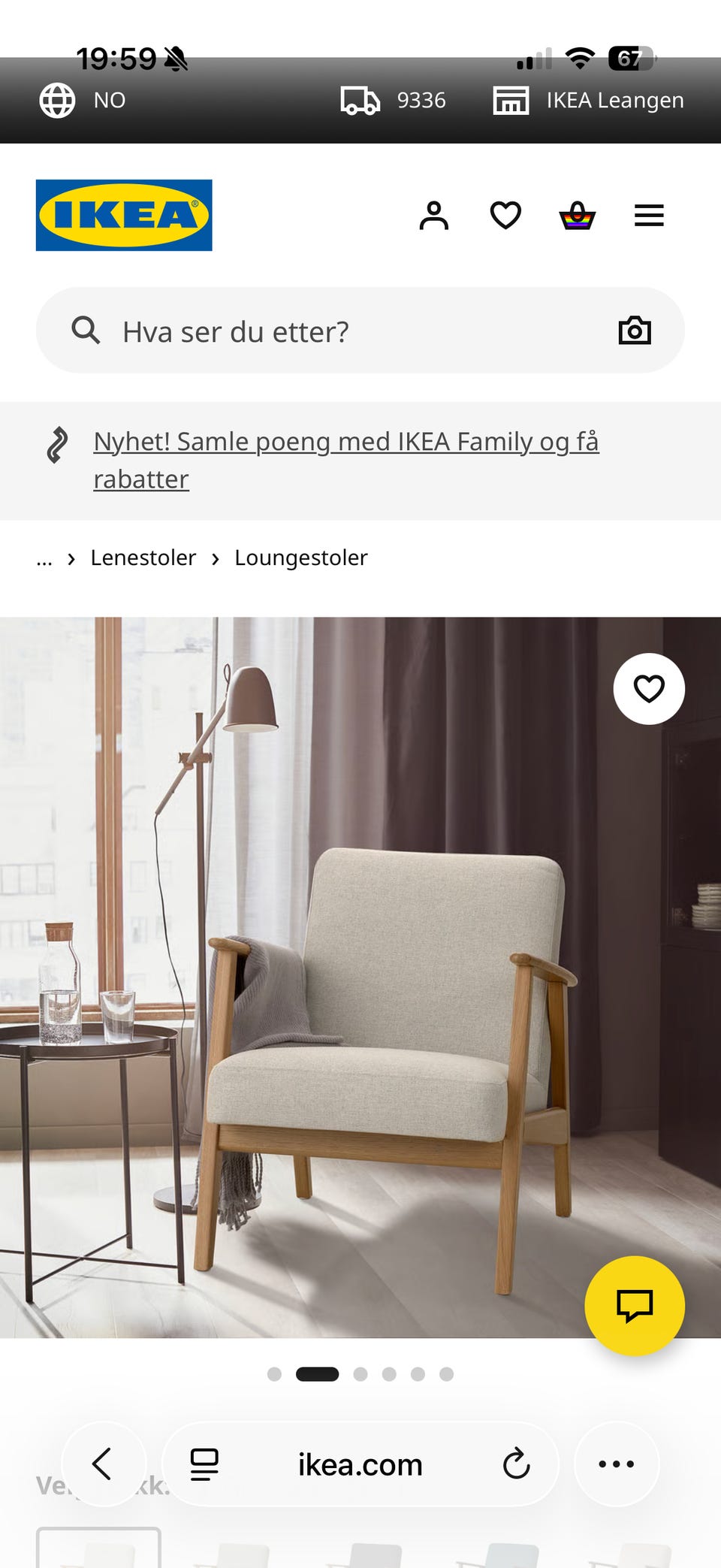721x1568 pixels.
Task: Click the profile account icon
Action: [x=434, y=216]
